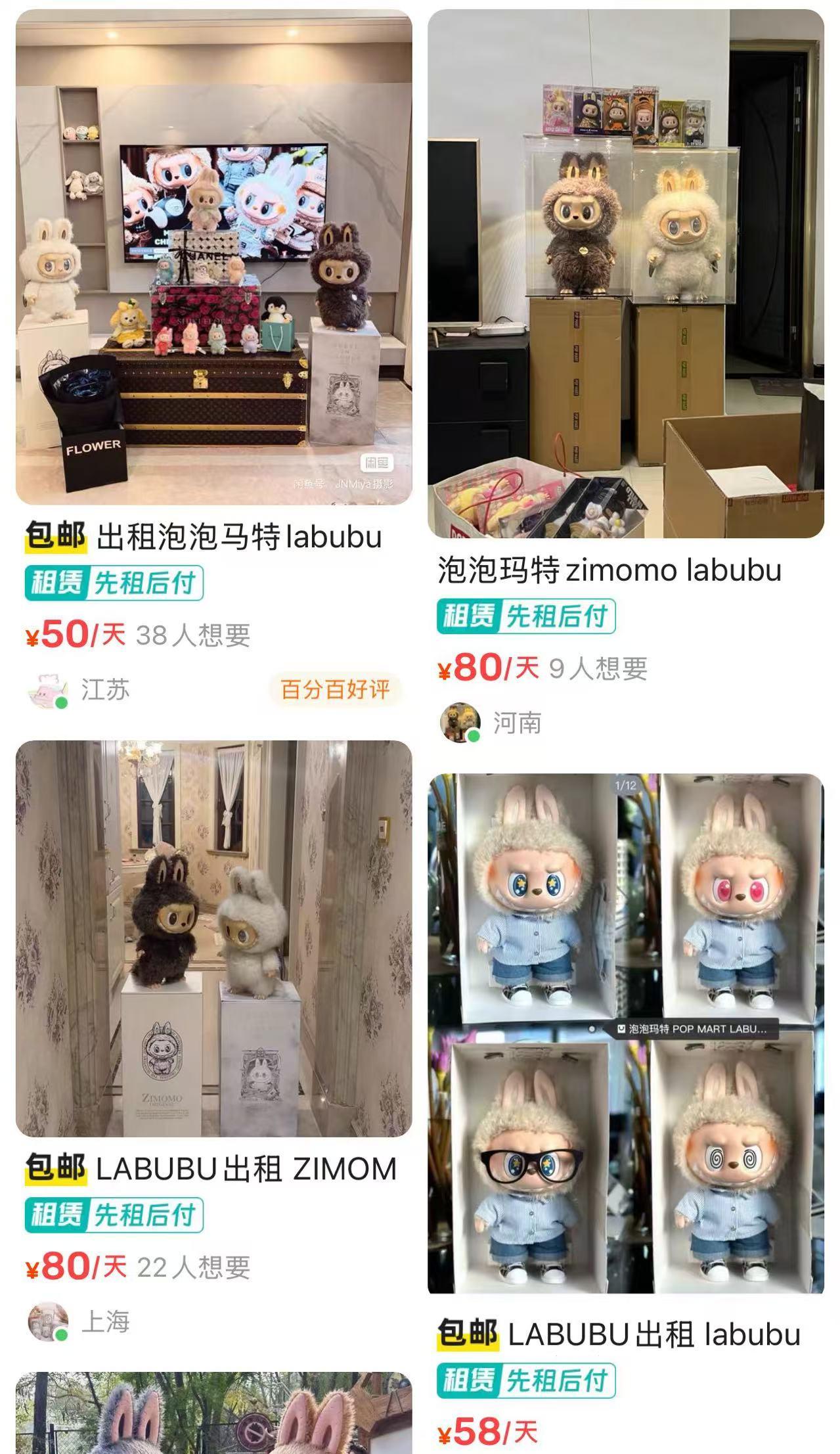840x1454 pixels.
Task: View the 上海 seller's avatar profile
Action: [x=48, y=1321]
